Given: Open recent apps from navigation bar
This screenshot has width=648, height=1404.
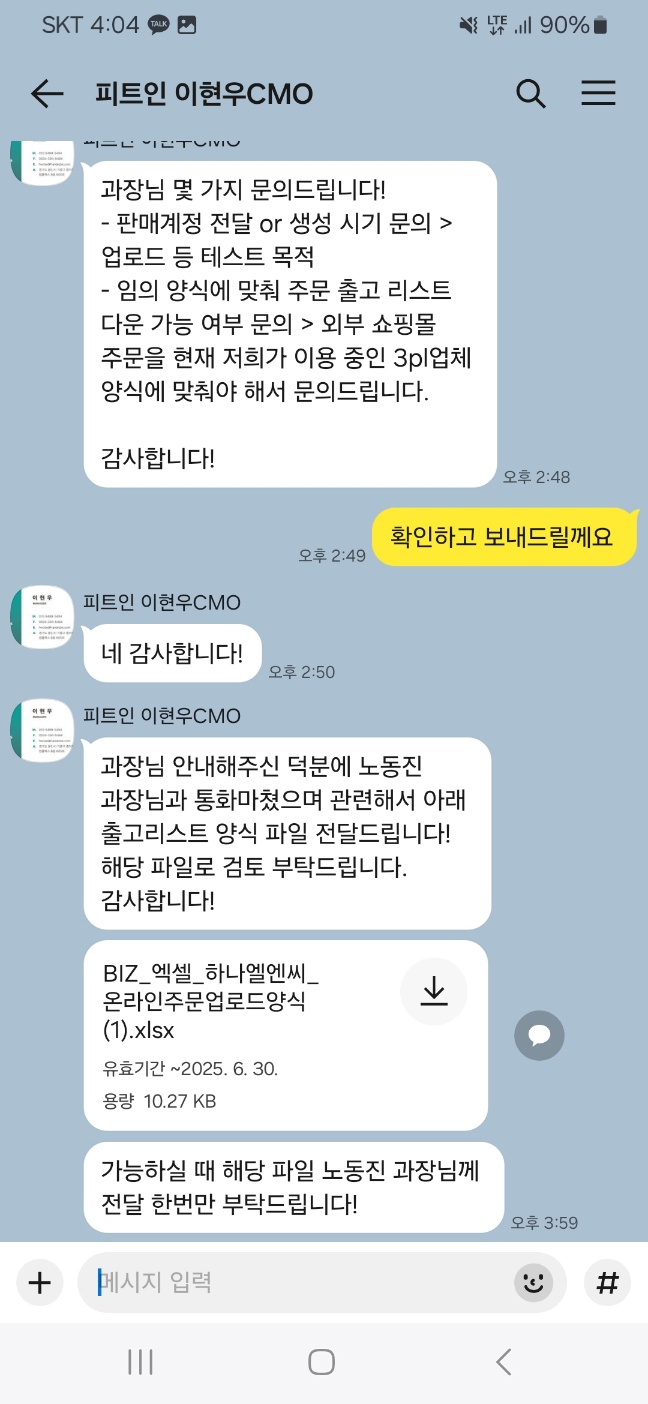Looking at the screenshot, I should (x=140, y=1361).
